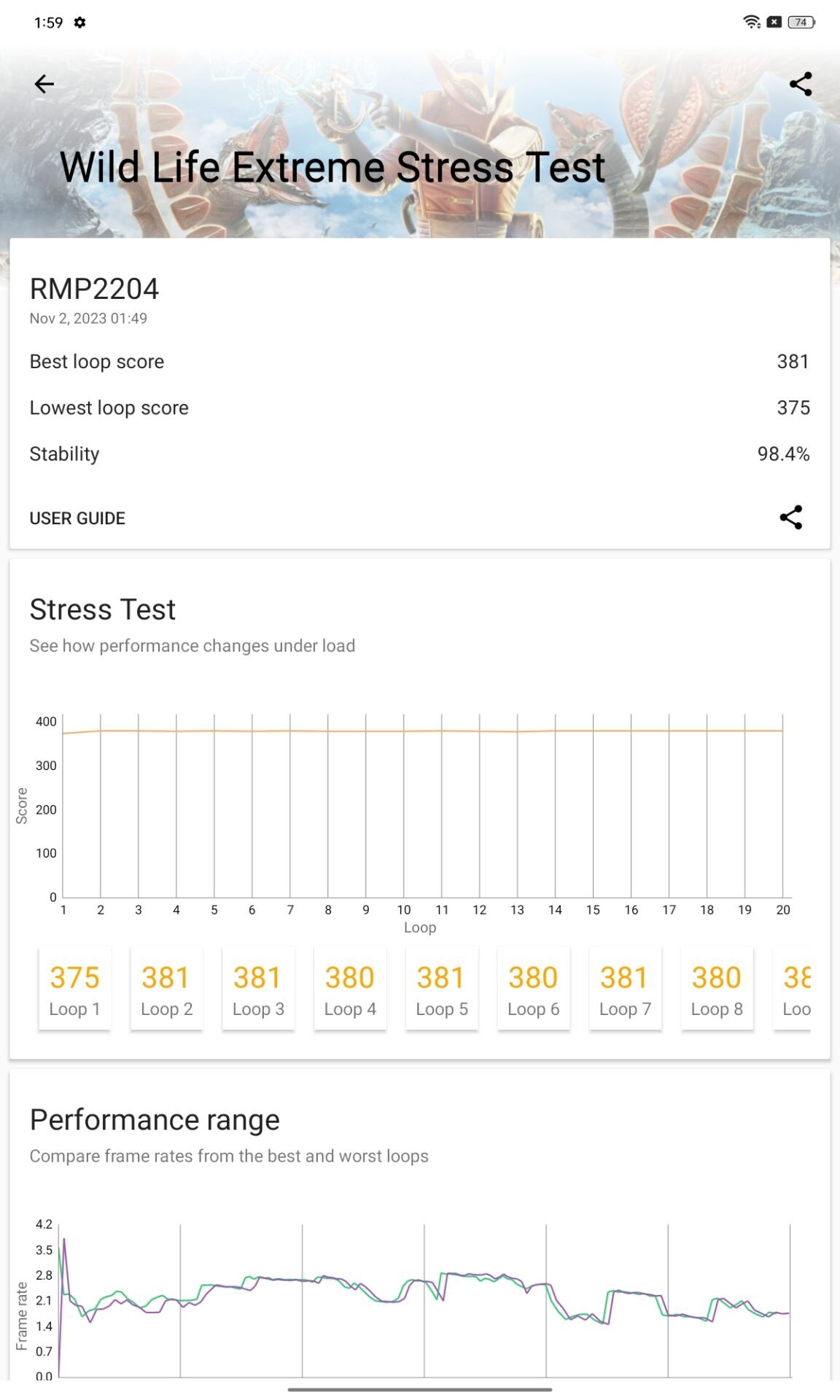Select the Loop 6 score card
Viewport: 840px width, 1400px height.
pos(534,989)
